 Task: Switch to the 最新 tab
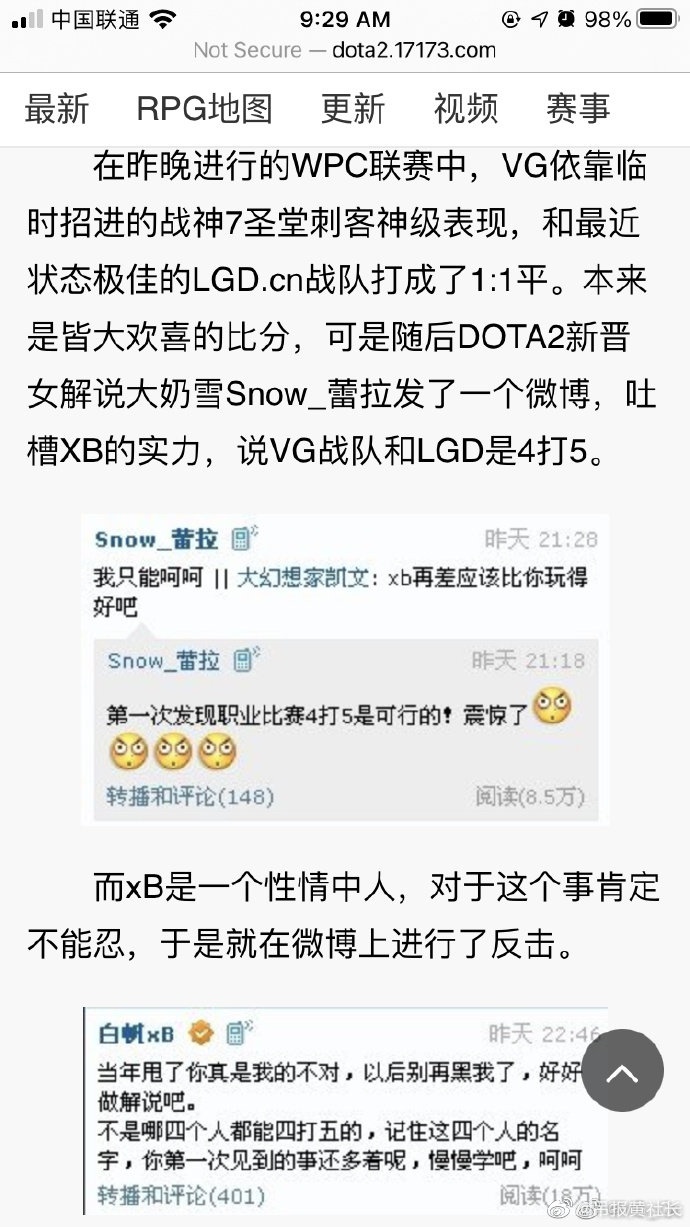click(57, 108)
